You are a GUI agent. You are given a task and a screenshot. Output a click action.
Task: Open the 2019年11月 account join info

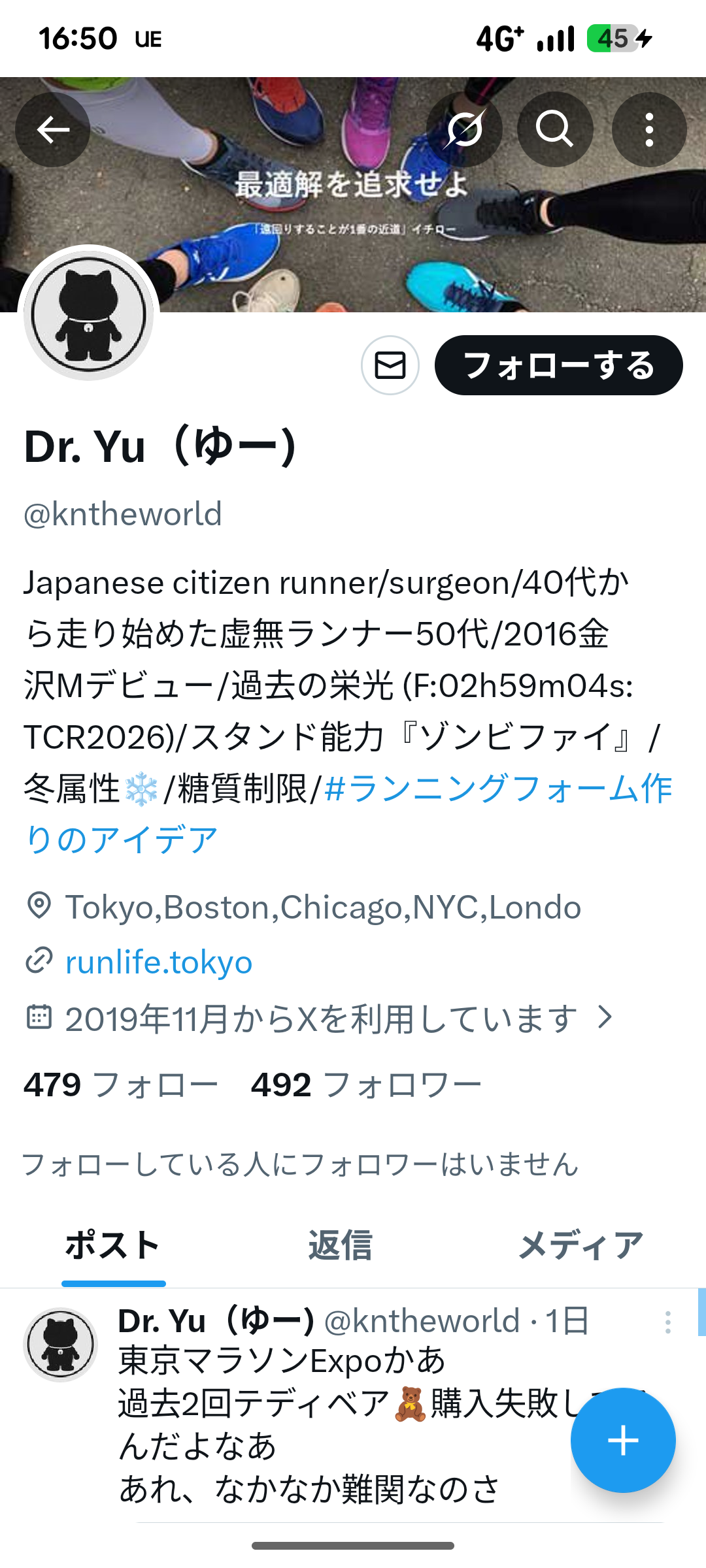pyautogui.click(x=320, y=1018)
